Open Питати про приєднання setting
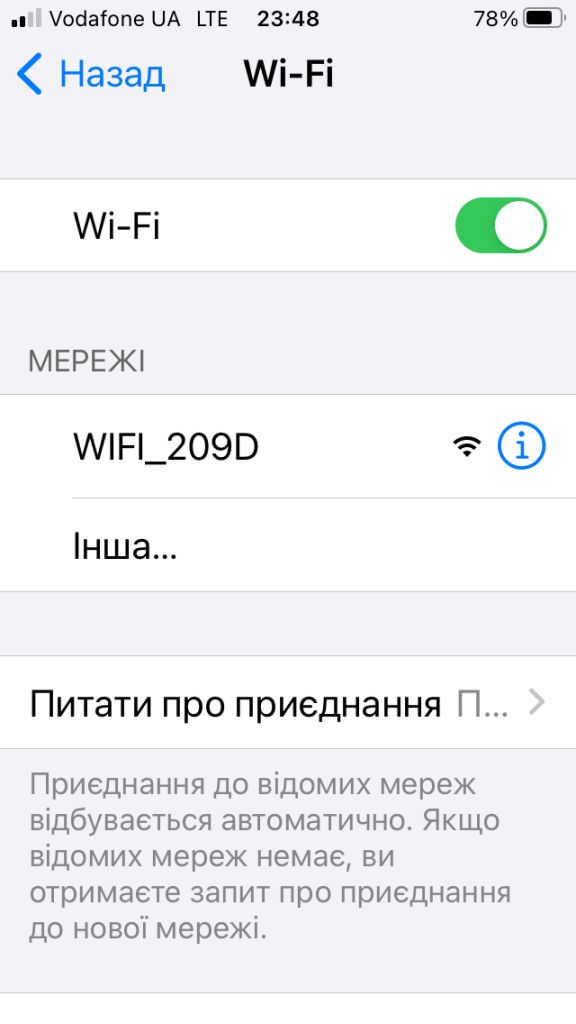 [288, 703]
